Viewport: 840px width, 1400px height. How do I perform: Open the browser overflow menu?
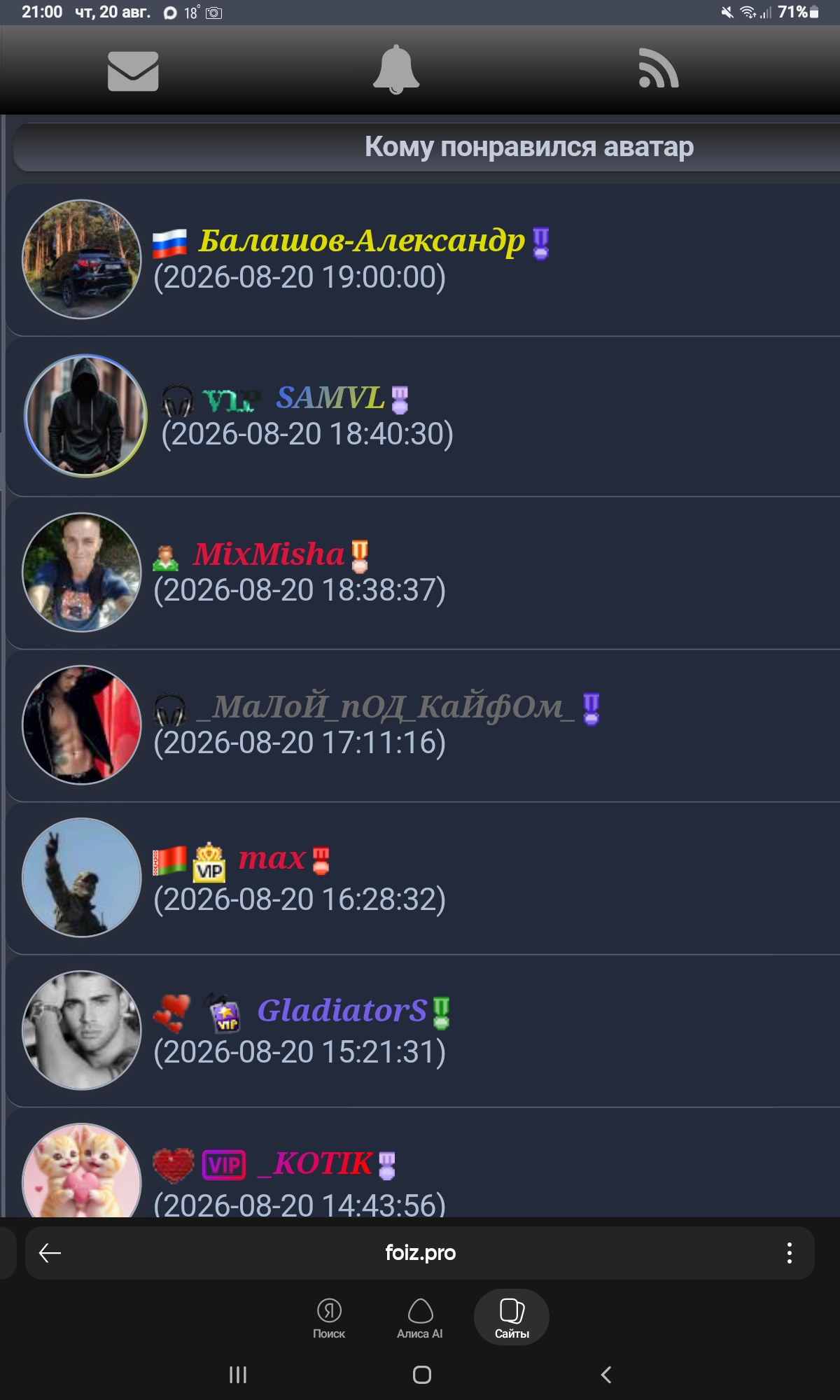pos(790,1252)
